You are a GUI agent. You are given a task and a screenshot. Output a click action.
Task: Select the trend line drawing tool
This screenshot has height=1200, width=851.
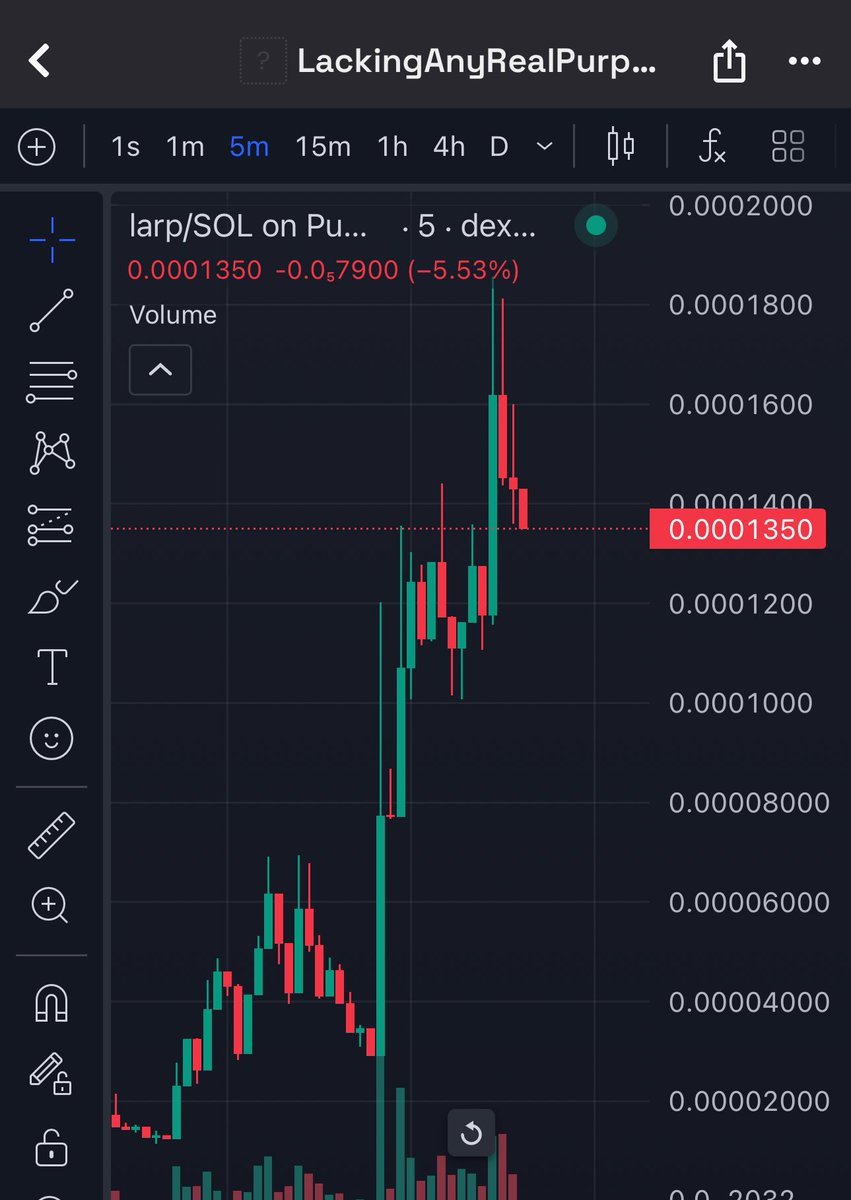click(51, 310)
